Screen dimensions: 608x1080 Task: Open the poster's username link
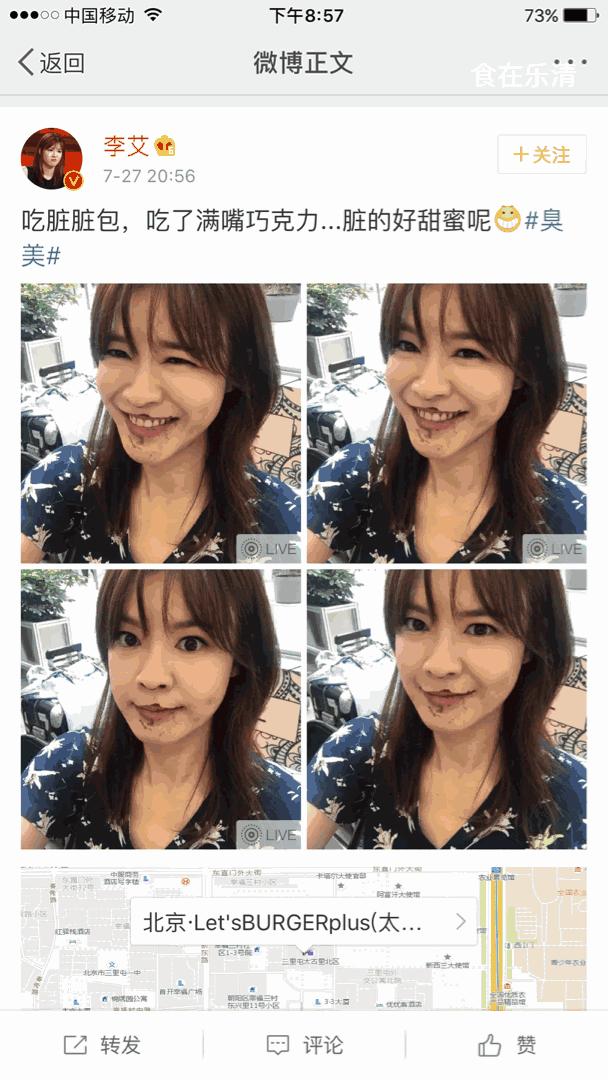click(126, 146)
